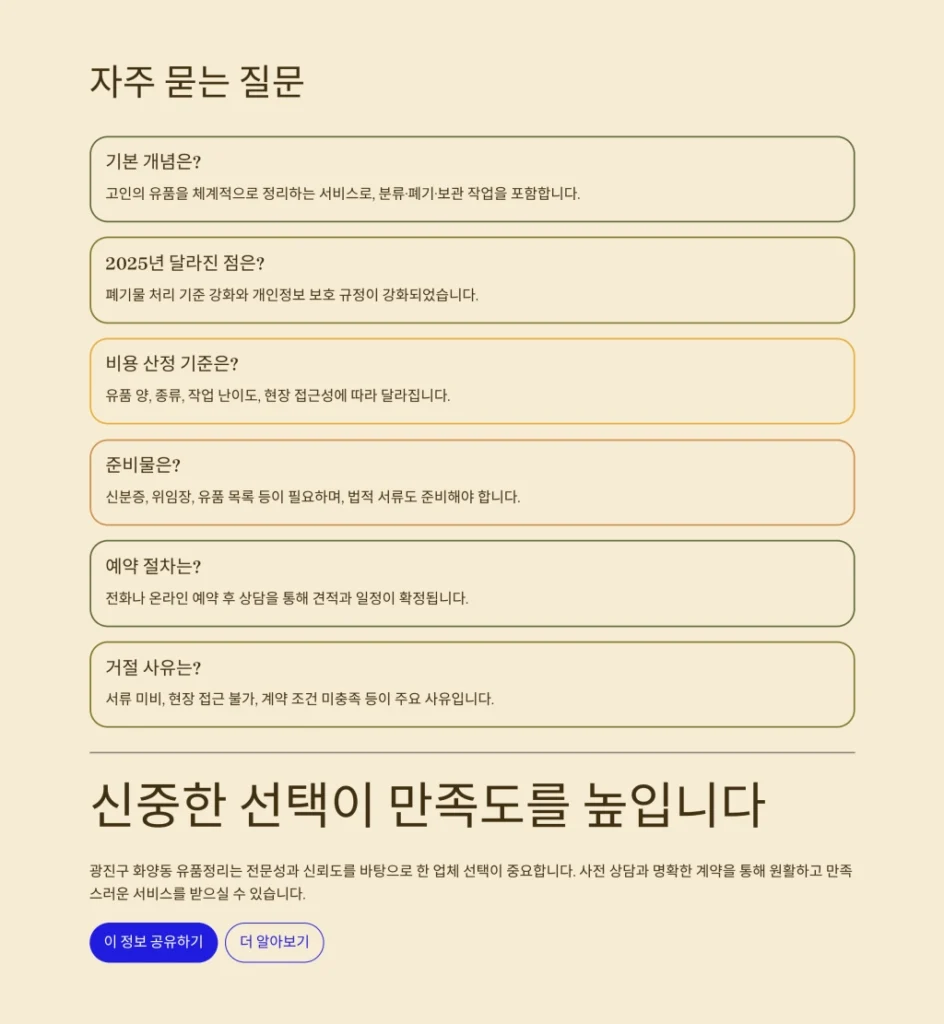Click the horizontal divider above the heading

tap(472, 748)
